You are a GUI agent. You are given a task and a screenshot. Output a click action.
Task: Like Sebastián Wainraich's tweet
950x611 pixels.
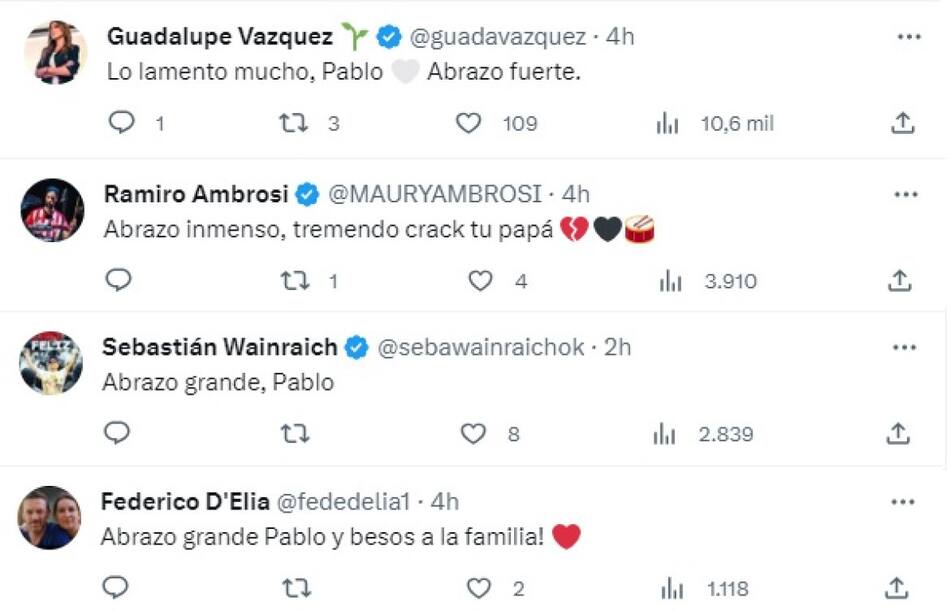pos(472,434)
